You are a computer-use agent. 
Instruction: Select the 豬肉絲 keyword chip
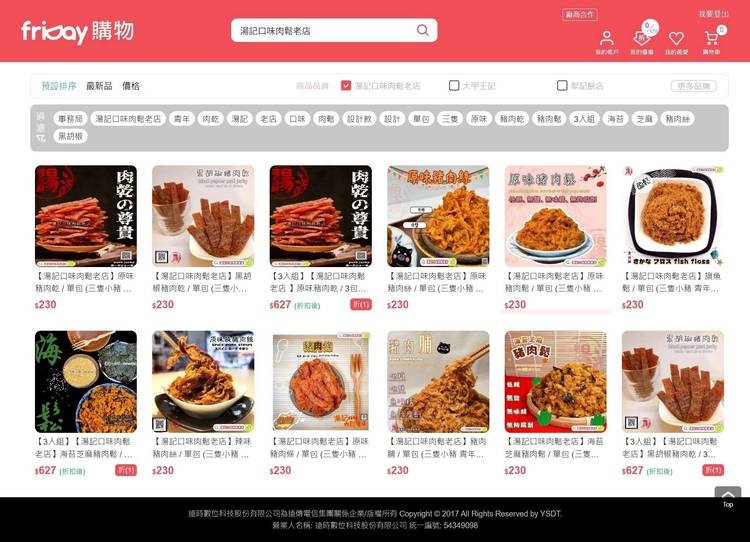click(x=677, y=119)
